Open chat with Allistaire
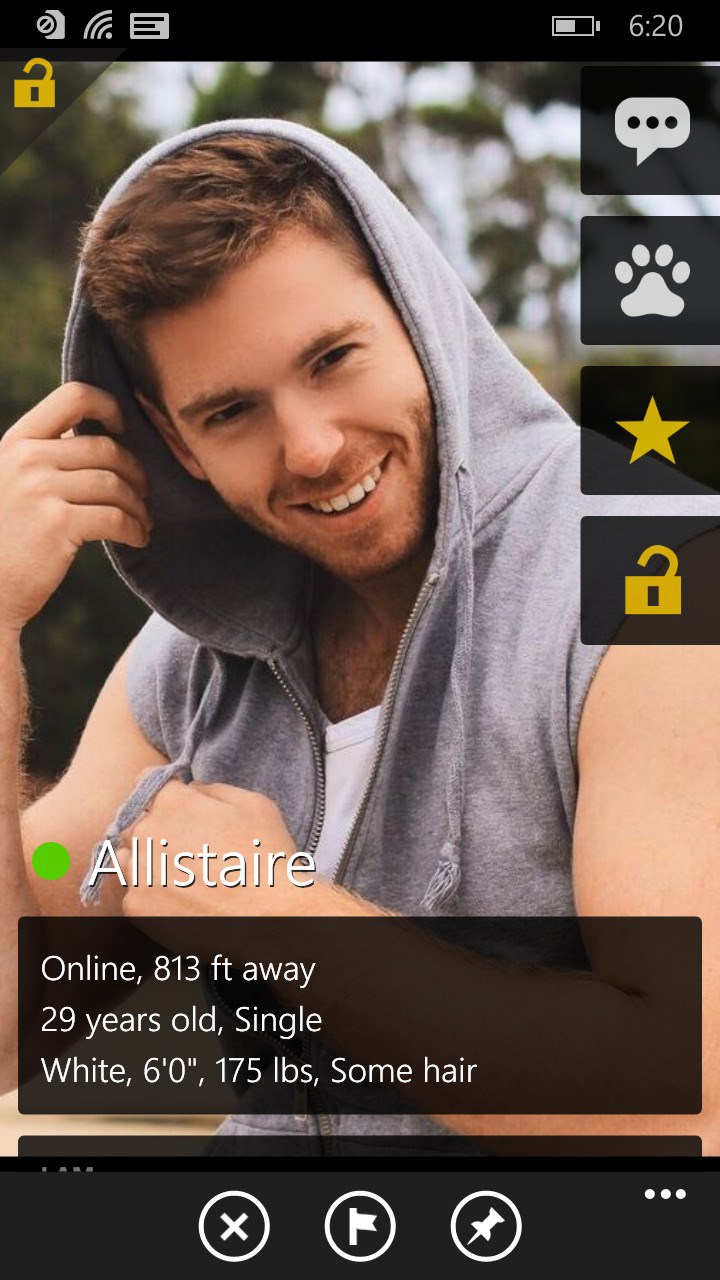 click(x=651, y=131)
